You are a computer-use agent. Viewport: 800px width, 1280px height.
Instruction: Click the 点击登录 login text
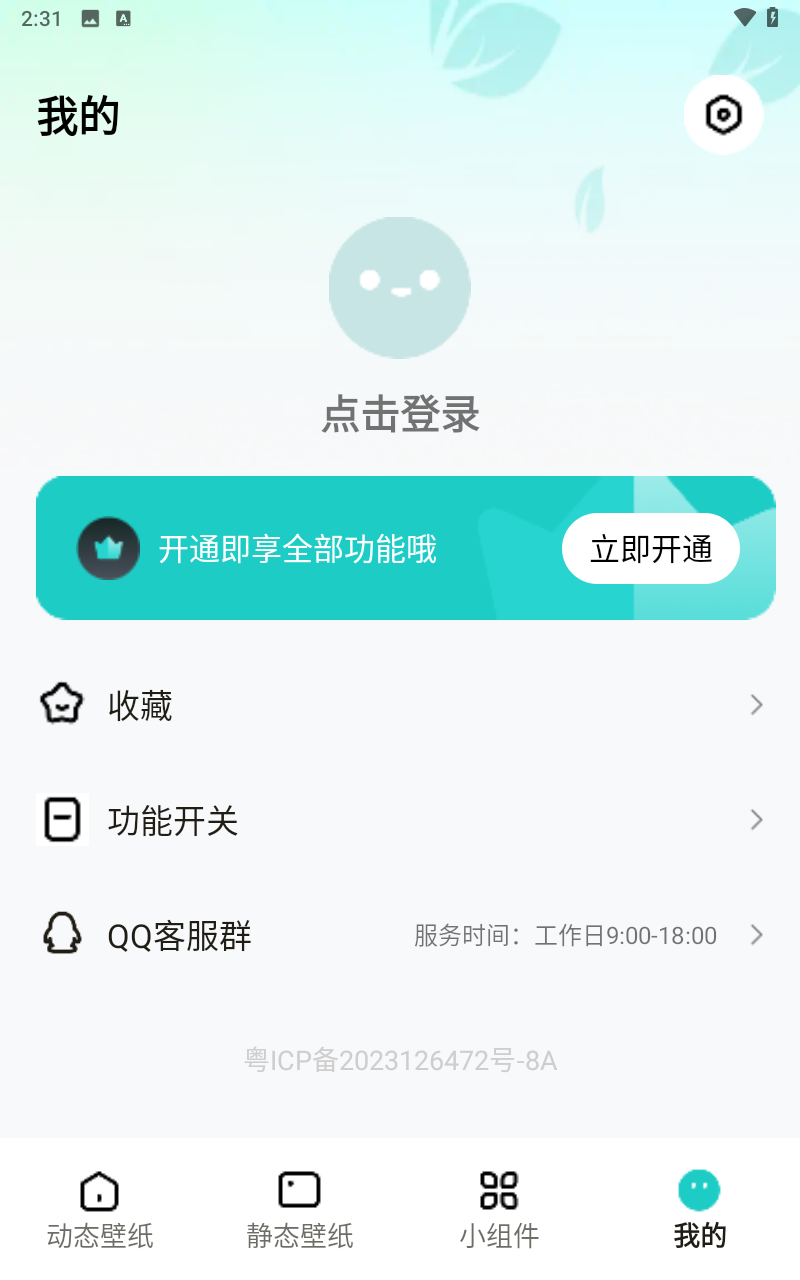point(400,413)
